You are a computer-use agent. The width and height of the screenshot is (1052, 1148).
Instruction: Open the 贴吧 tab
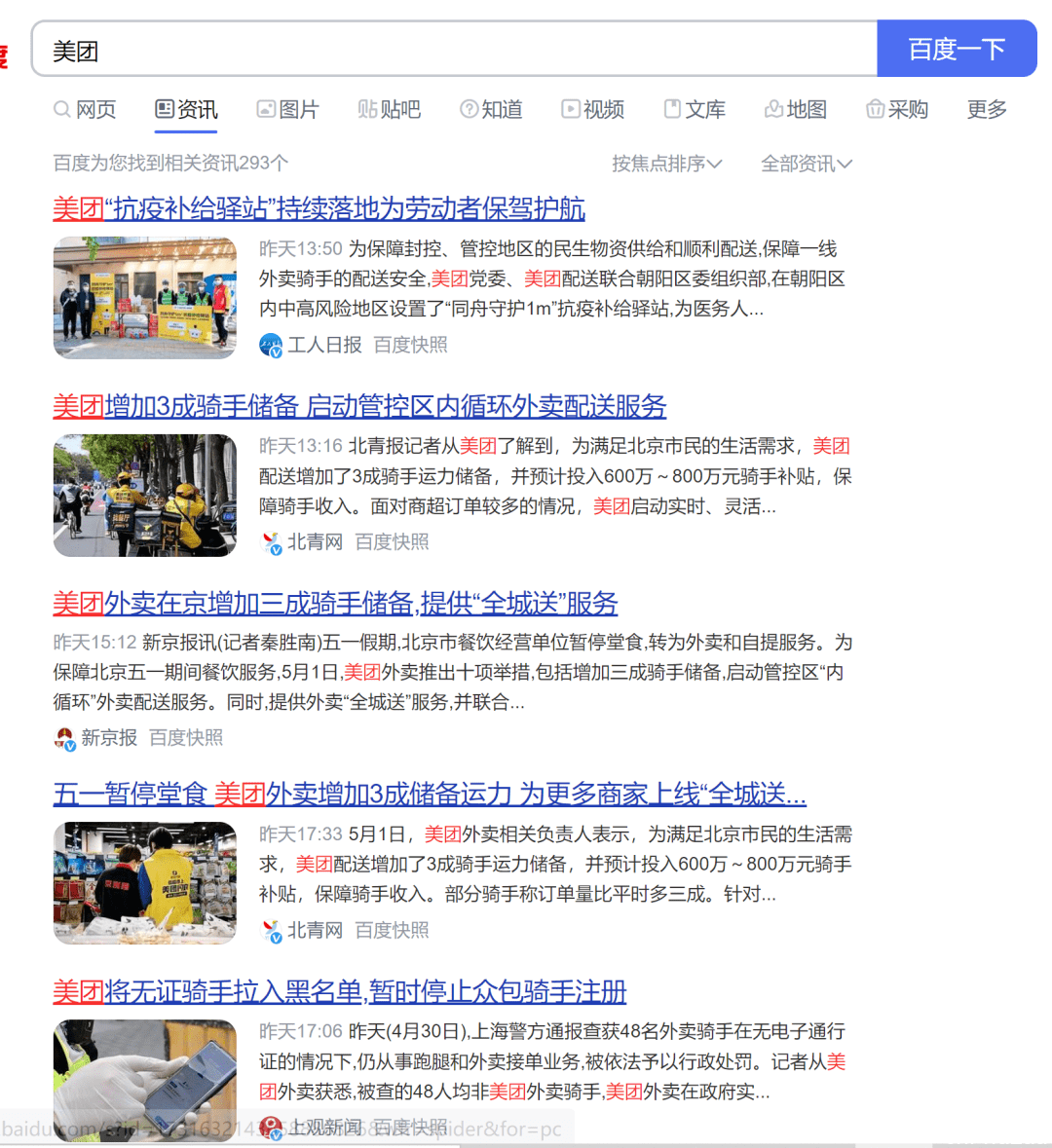pos(390,109)
